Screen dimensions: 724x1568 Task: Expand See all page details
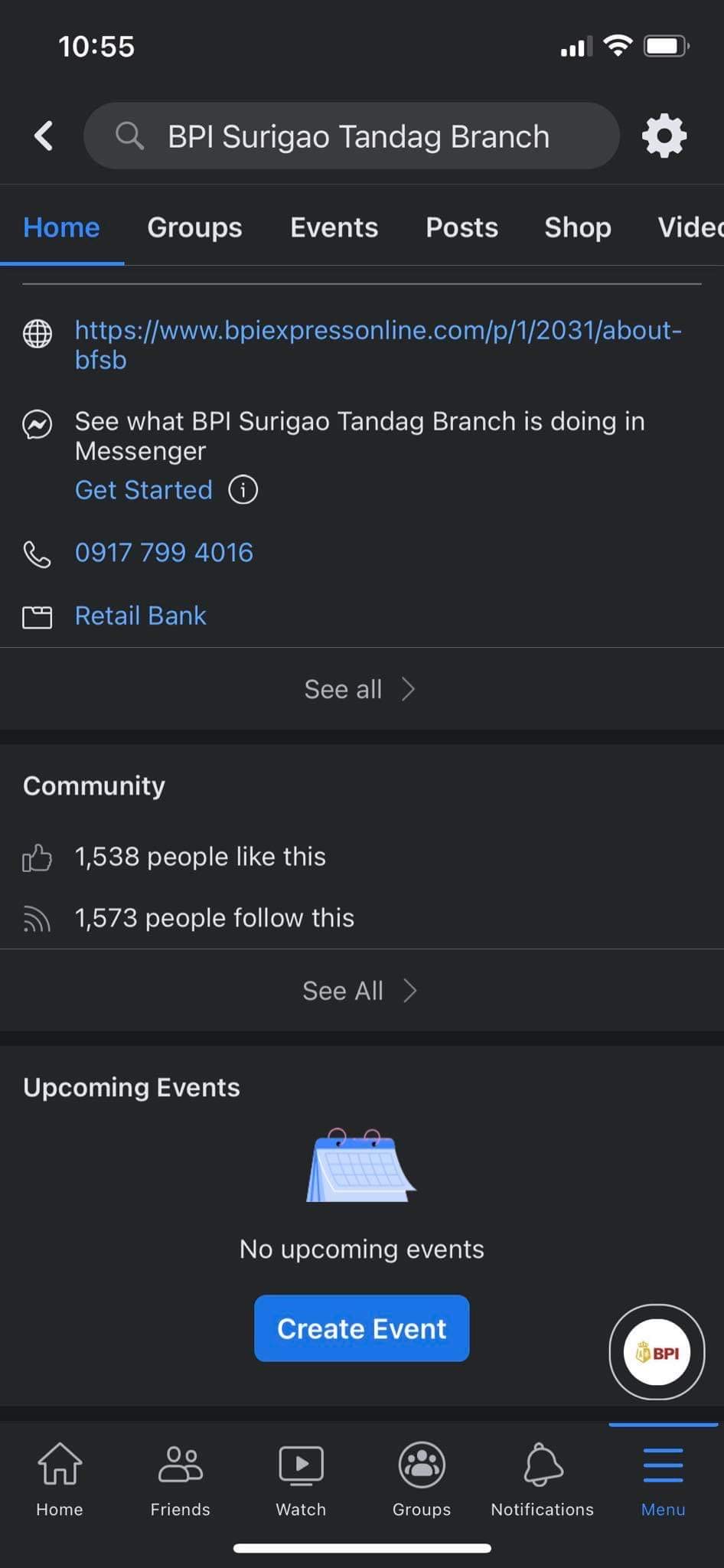point(360,689)
